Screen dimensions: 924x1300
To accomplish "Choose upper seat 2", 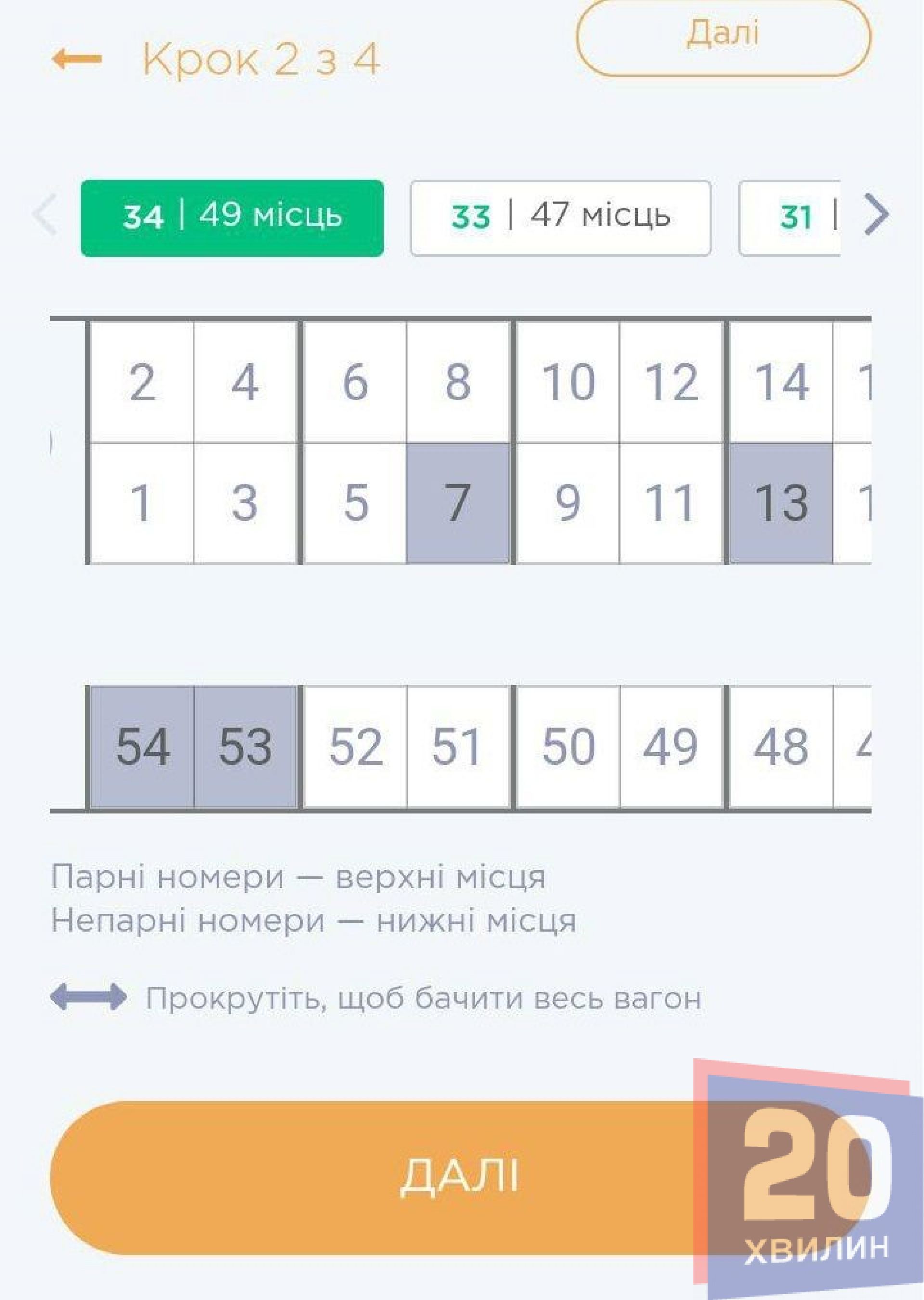I will pos(142,382).
